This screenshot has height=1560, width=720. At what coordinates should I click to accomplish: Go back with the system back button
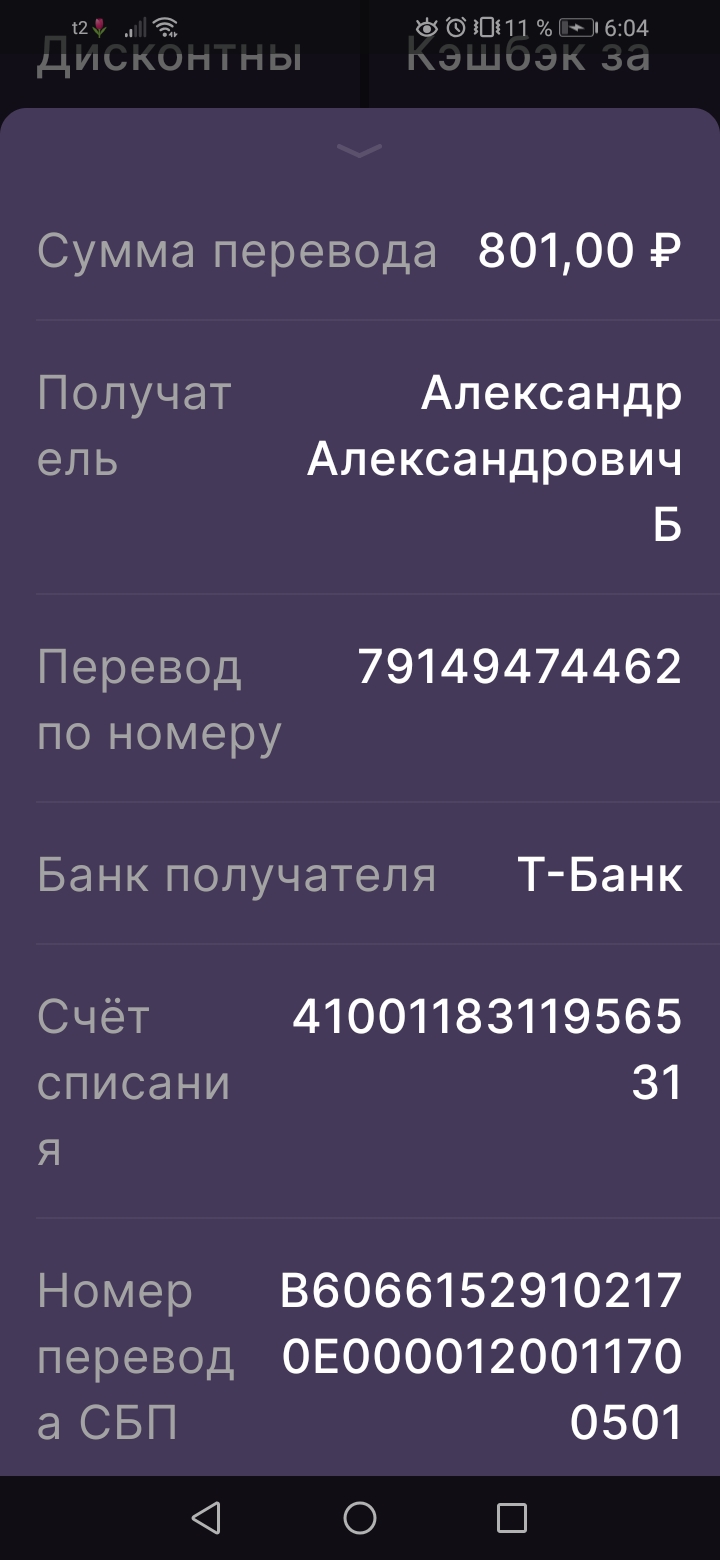206,1518
